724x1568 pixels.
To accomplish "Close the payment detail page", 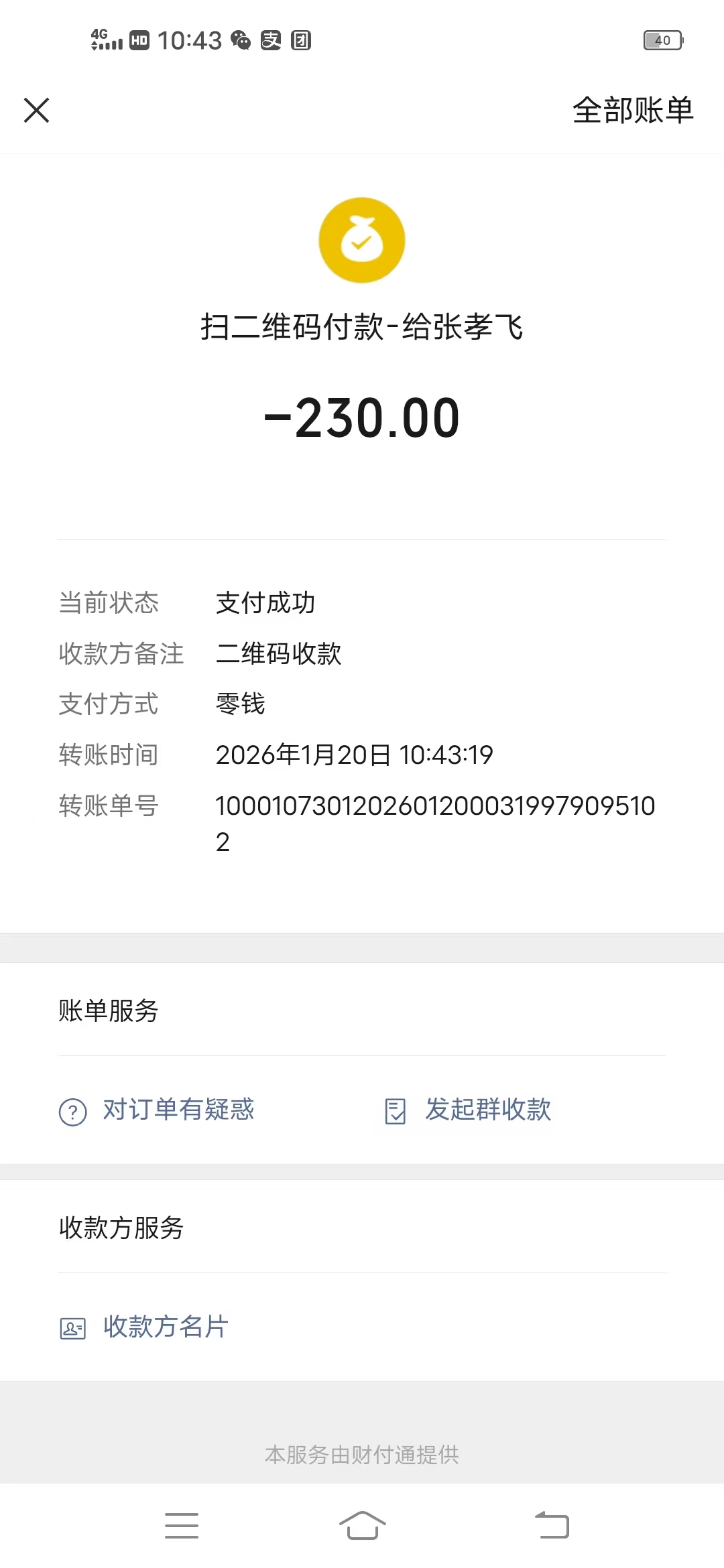I will (x=37, y=111).
